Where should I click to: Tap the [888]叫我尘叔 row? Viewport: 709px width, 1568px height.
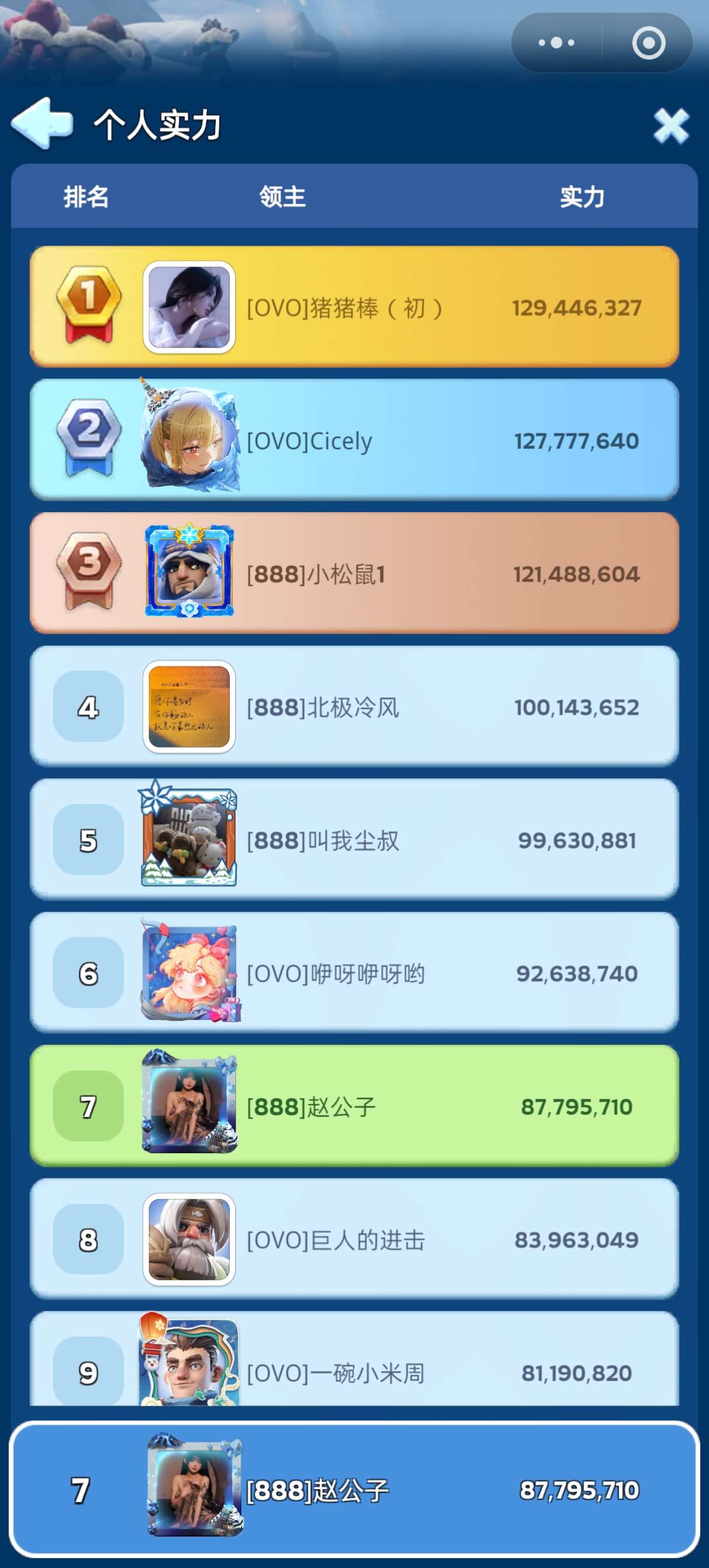pyautogui.click(x=354, y=840)
